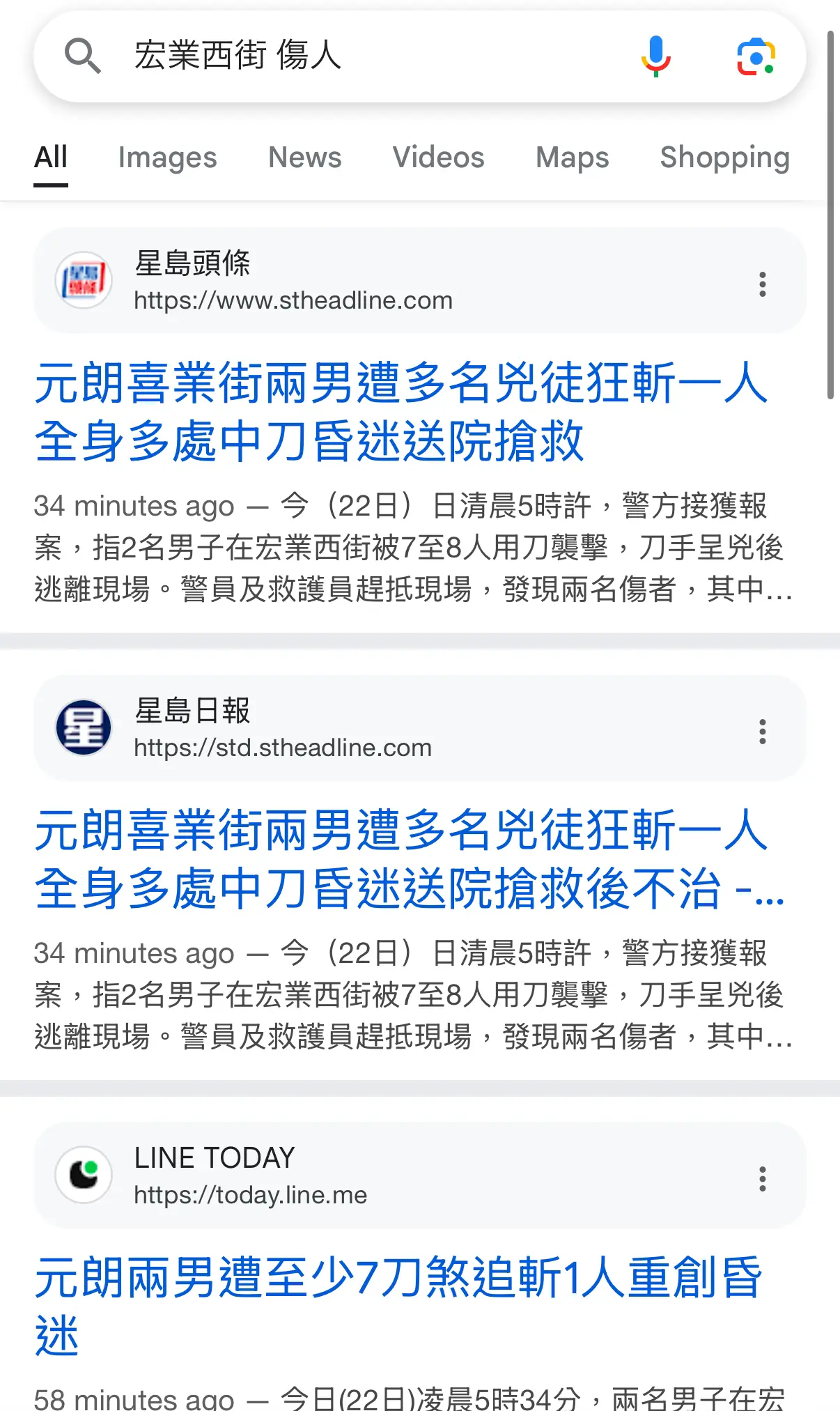Tap the magnifying glass search icon
840x1411 pixels.
pos(82,56)
